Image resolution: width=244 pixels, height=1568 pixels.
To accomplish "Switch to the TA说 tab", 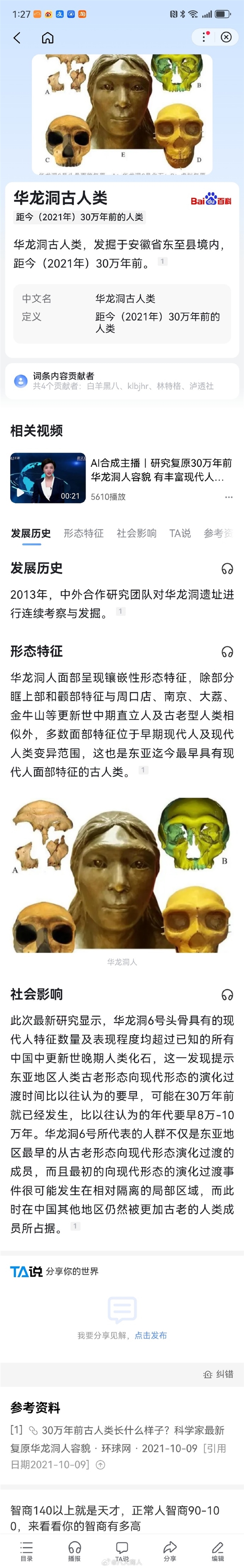I will click(x=179, y=533).
